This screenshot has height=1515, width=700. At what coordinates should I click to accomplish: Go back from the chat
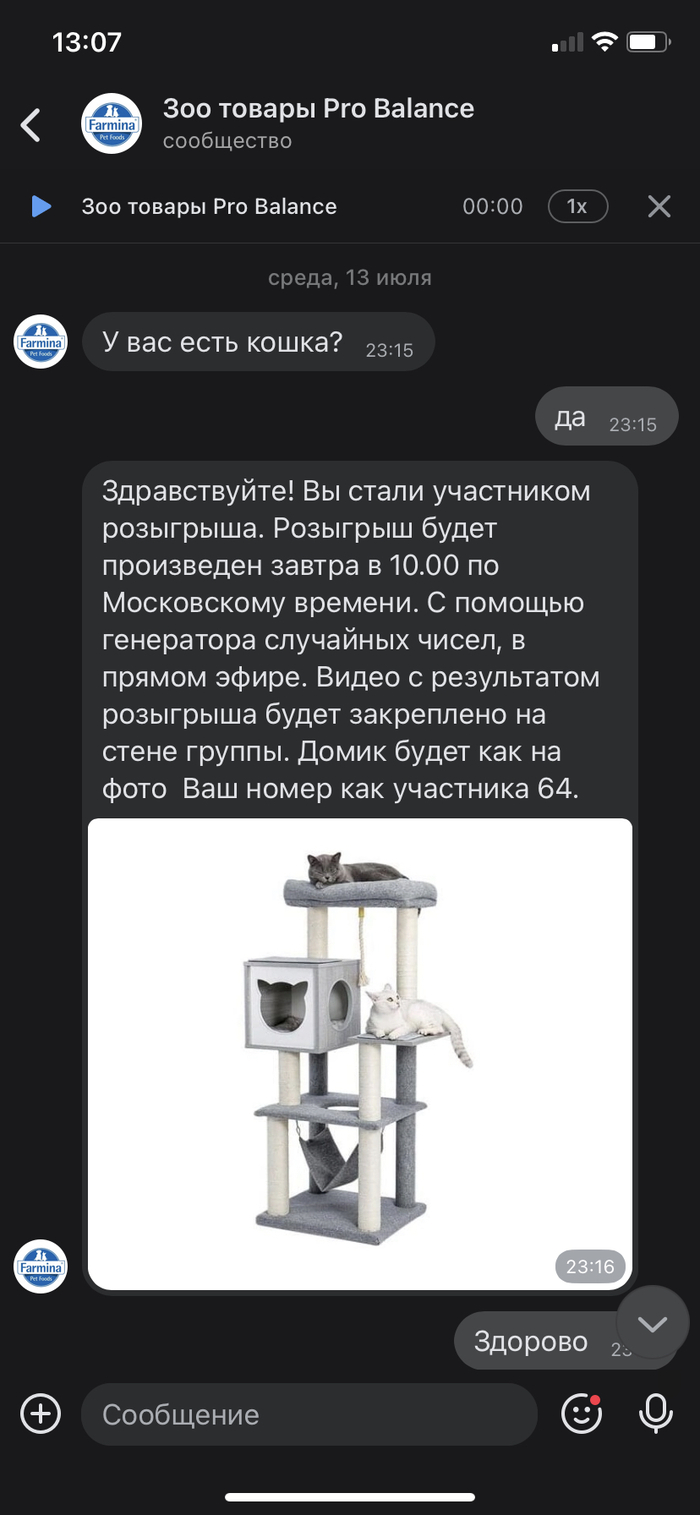pos(32,125)
